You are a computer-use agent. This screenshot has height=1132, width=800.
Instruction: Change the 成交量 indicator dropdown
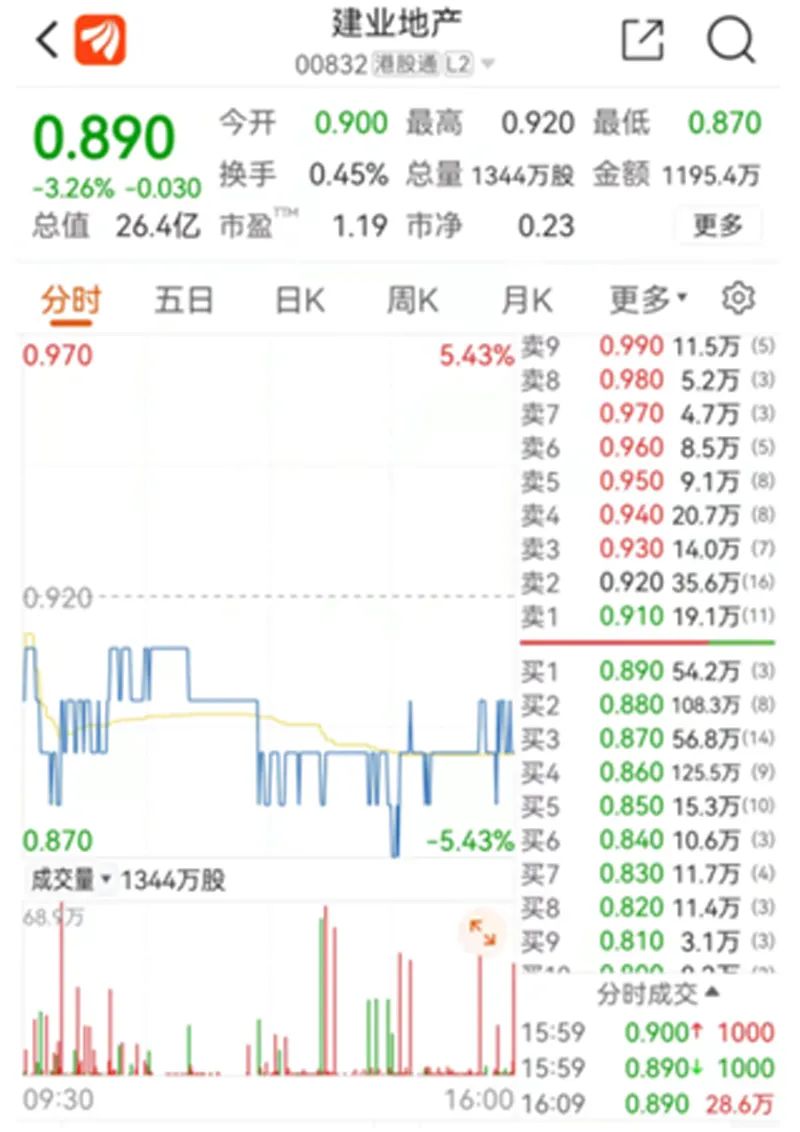click(x=72, y=880)
